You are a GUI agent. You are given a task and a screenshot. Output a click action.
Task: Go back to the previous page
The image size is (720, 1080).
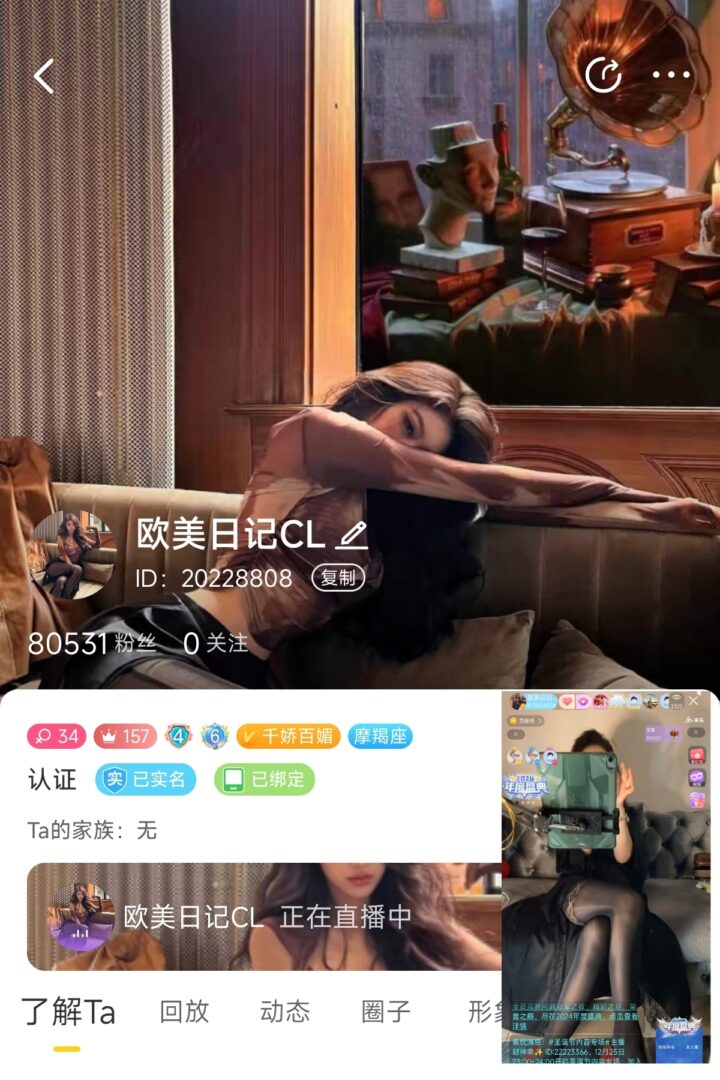44,76
